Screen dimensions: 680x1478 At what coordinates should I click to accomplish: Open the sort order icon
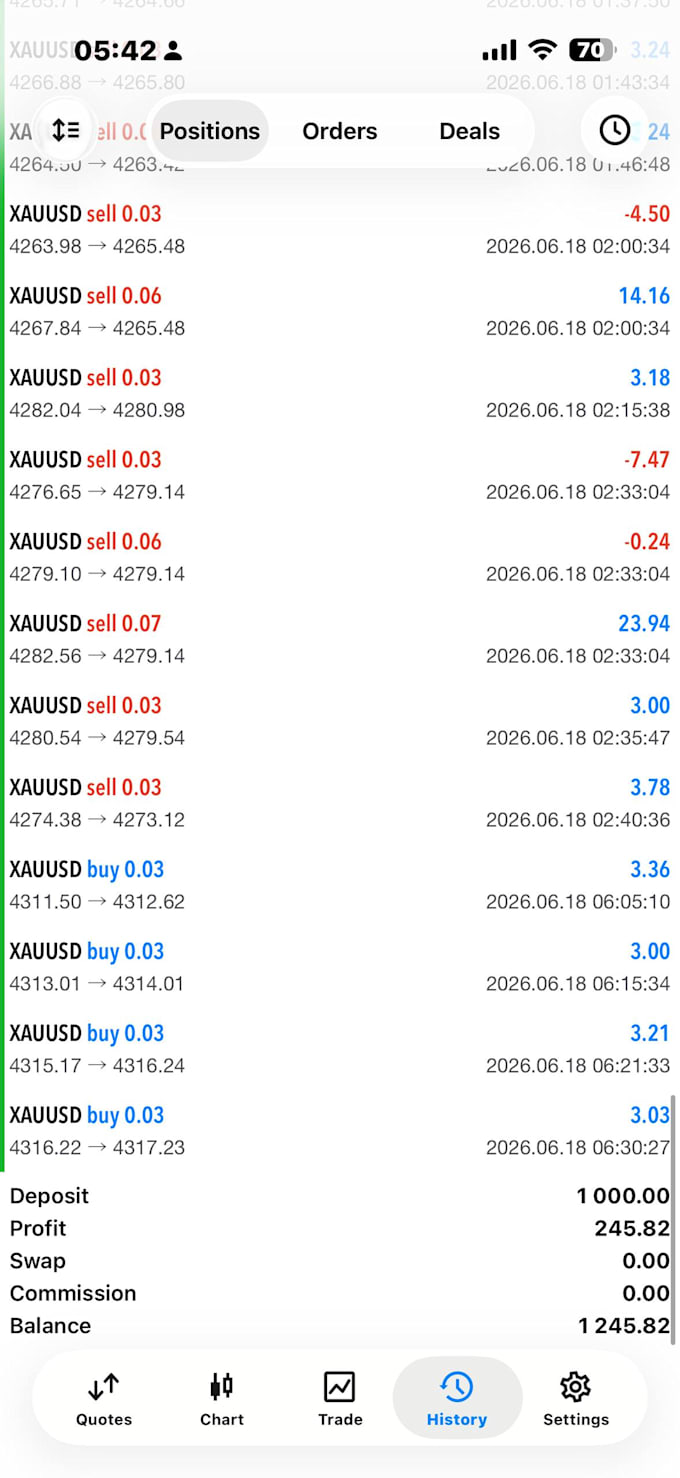click(66, 130)
